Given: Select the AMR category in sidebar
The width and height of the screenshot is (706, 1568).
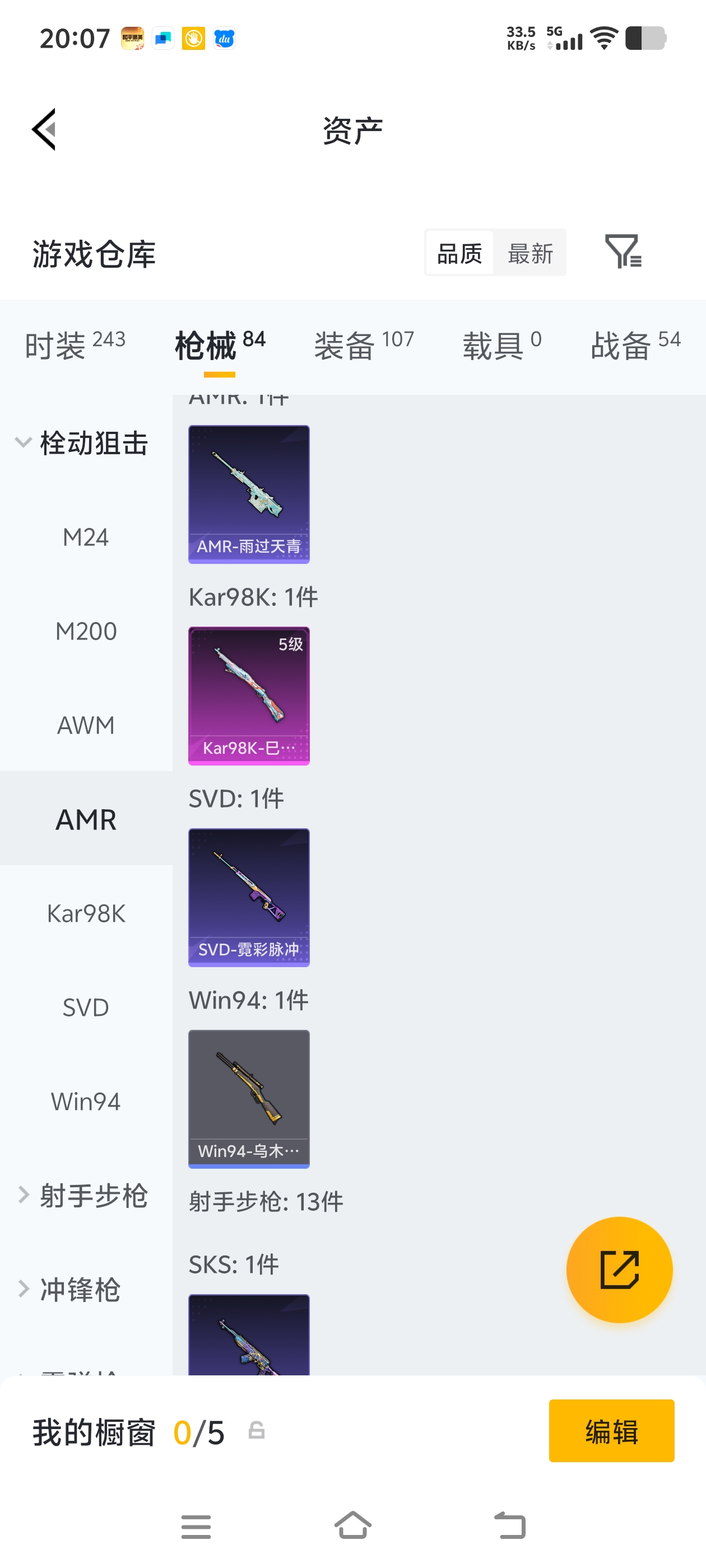Looking at the screenshot, I should [x=85, y=819].
